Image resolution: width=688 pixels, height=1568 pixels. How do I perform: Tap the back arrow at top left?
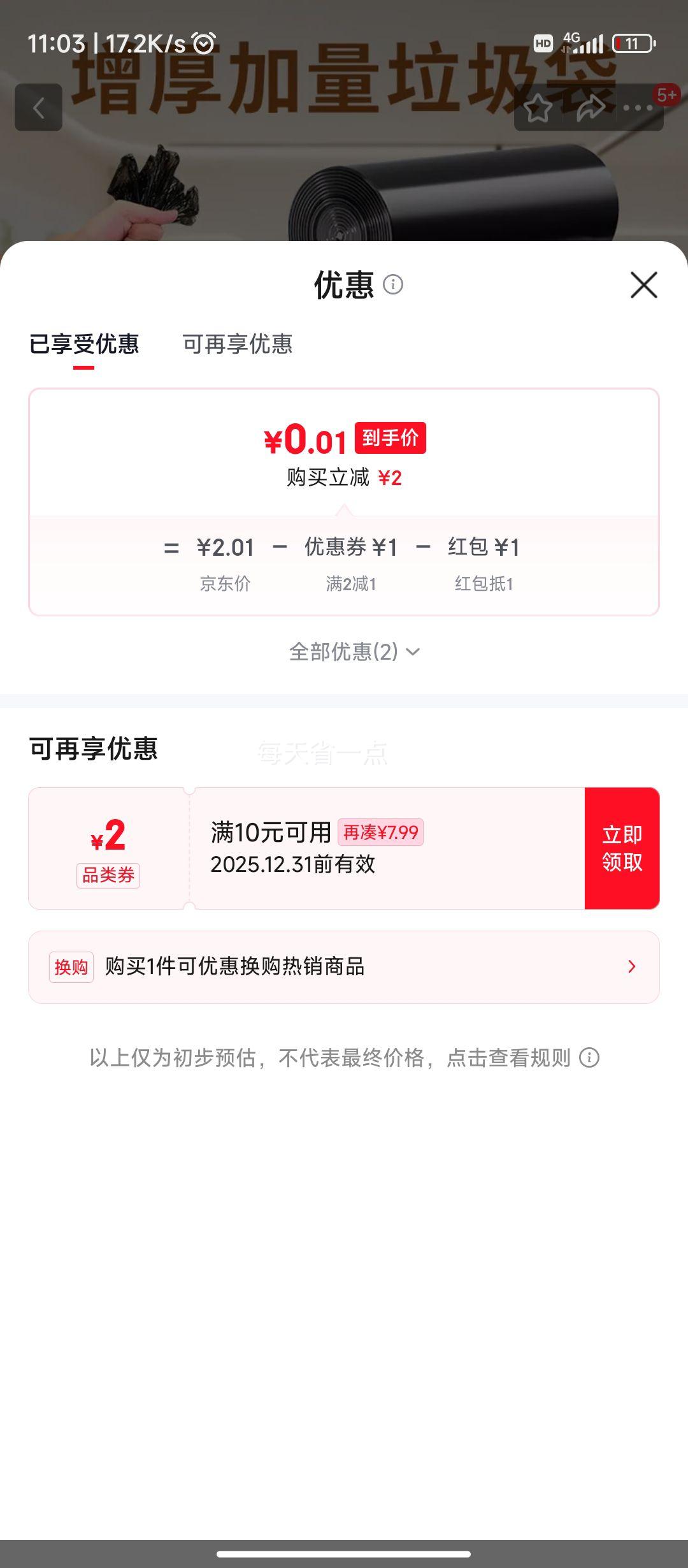click(x=39, y=107)
